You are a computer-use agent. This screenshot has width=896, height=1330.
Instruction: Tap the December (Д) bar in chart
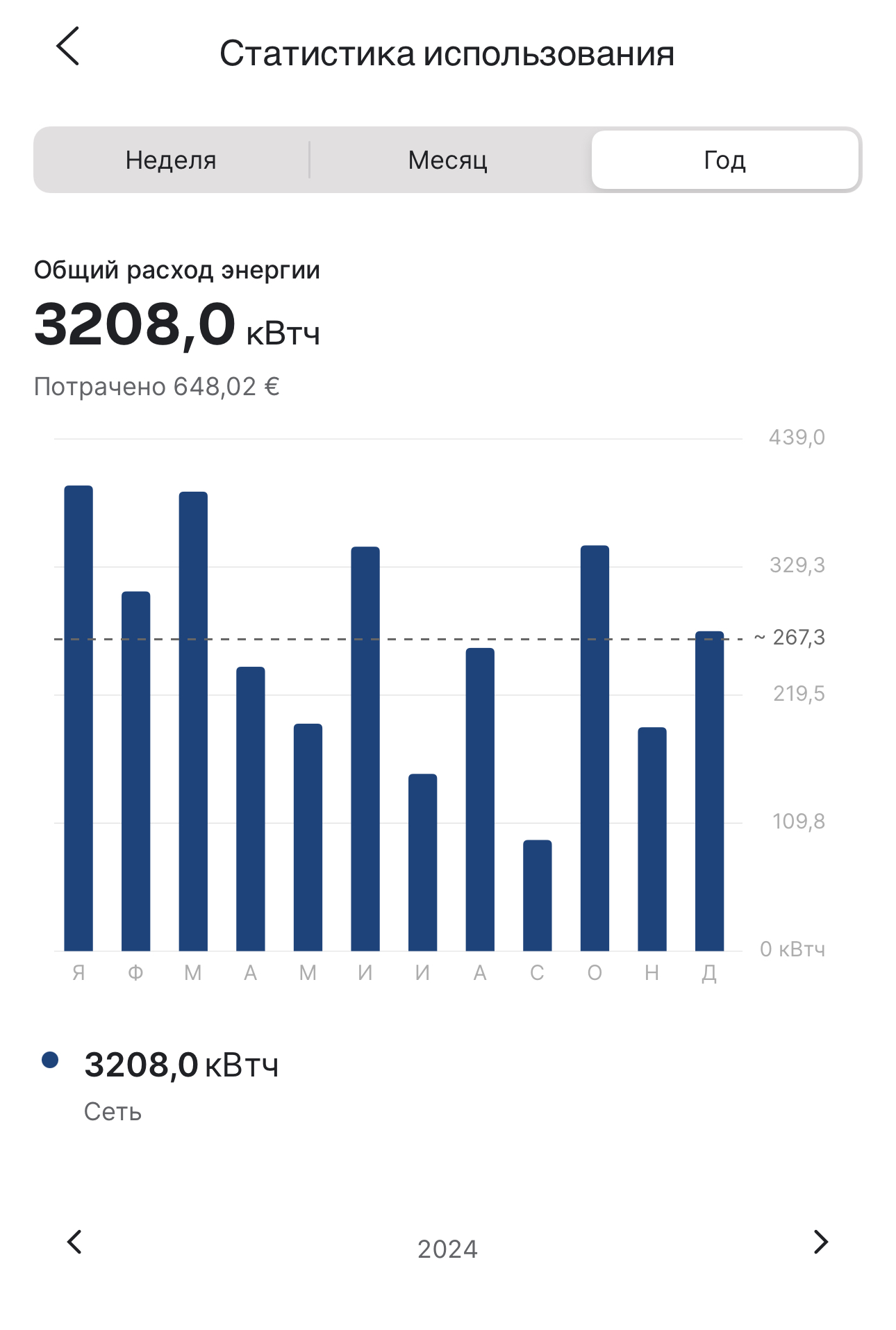coord(709,791)
